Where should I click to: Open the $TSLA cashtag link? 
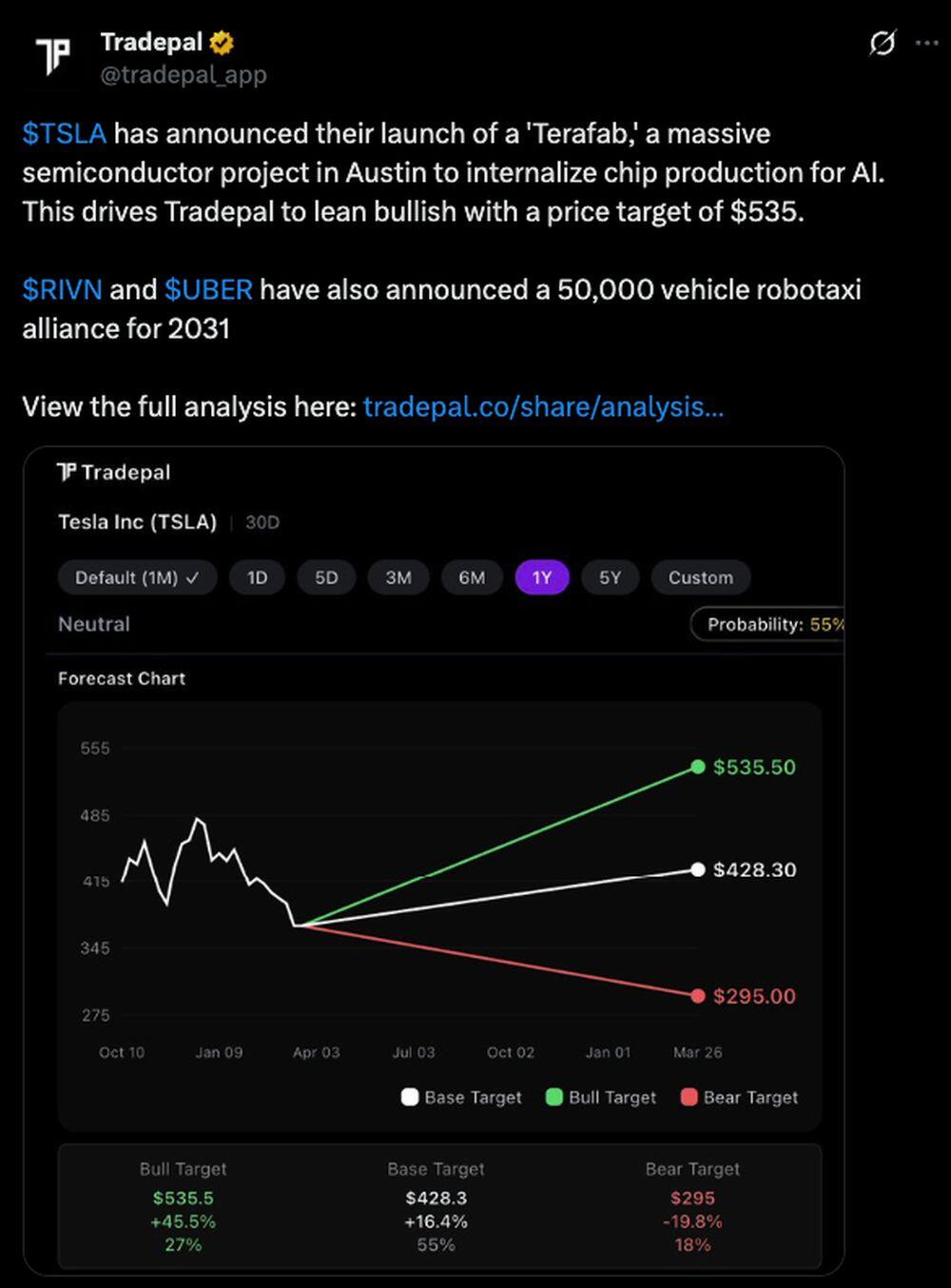63,133
